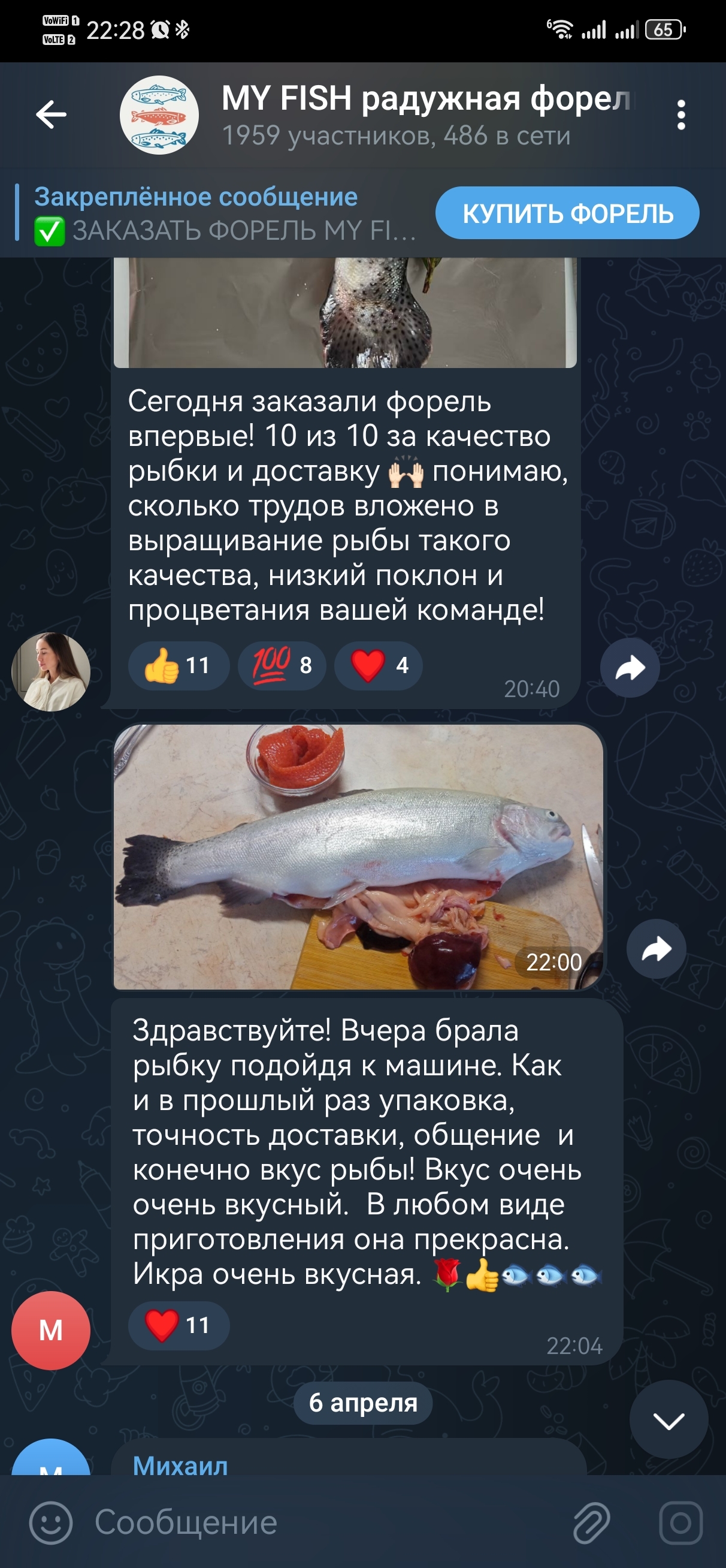Image resolution: width=726 pixels, height=1568 pixels.
Task: Open the trout and caviar photo
Action: 358,856
